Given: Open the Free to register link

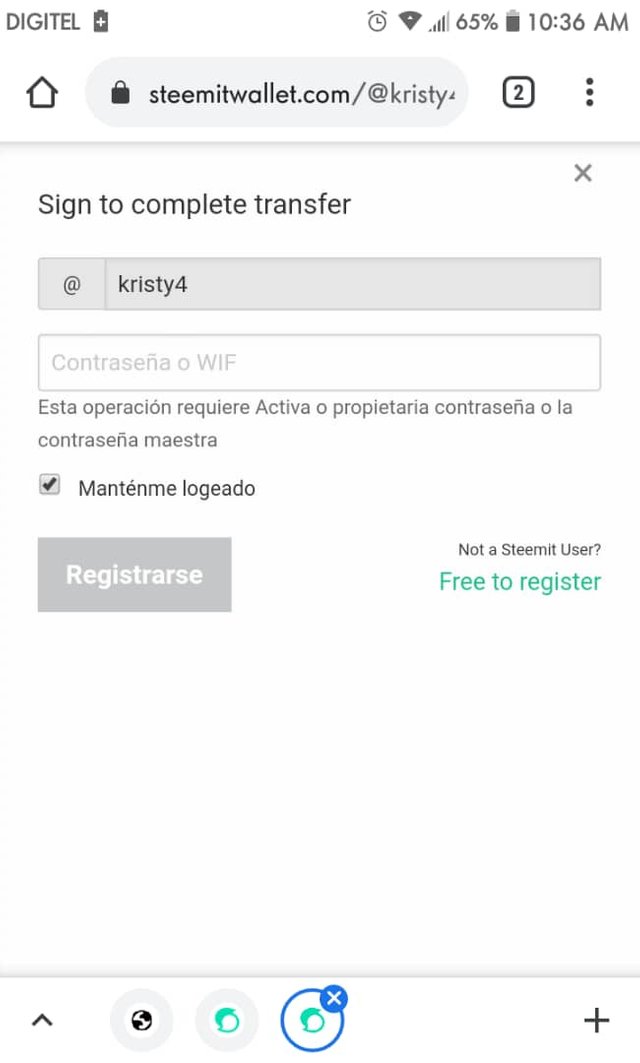Looking at the screenshot, I should (x=520, y=582).
